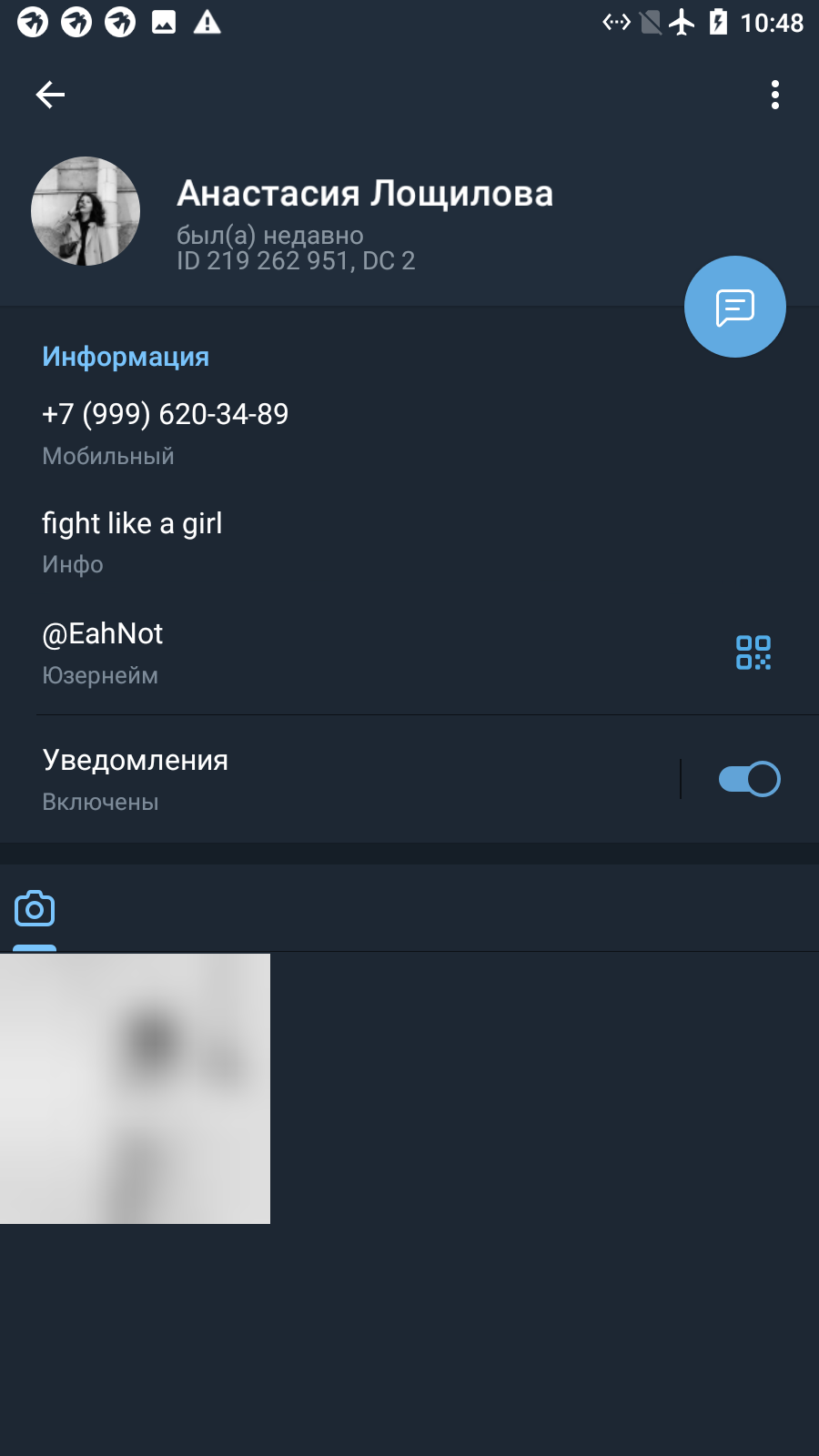Screen dimensions: 819x1456
Task: Open the three-dot overflow menu
Action: (775, 95)
